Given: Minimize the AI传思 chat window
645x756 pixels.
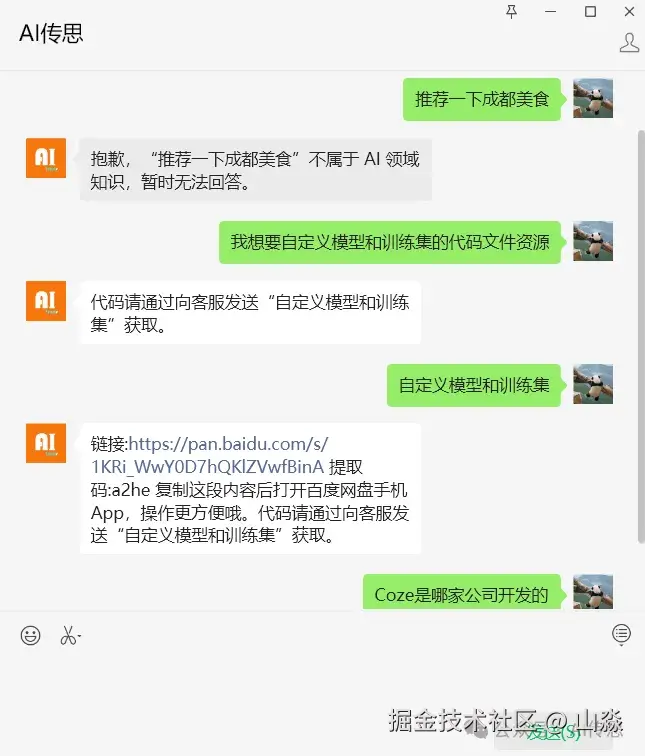Looking at the screenshot, I should point(551,11).
